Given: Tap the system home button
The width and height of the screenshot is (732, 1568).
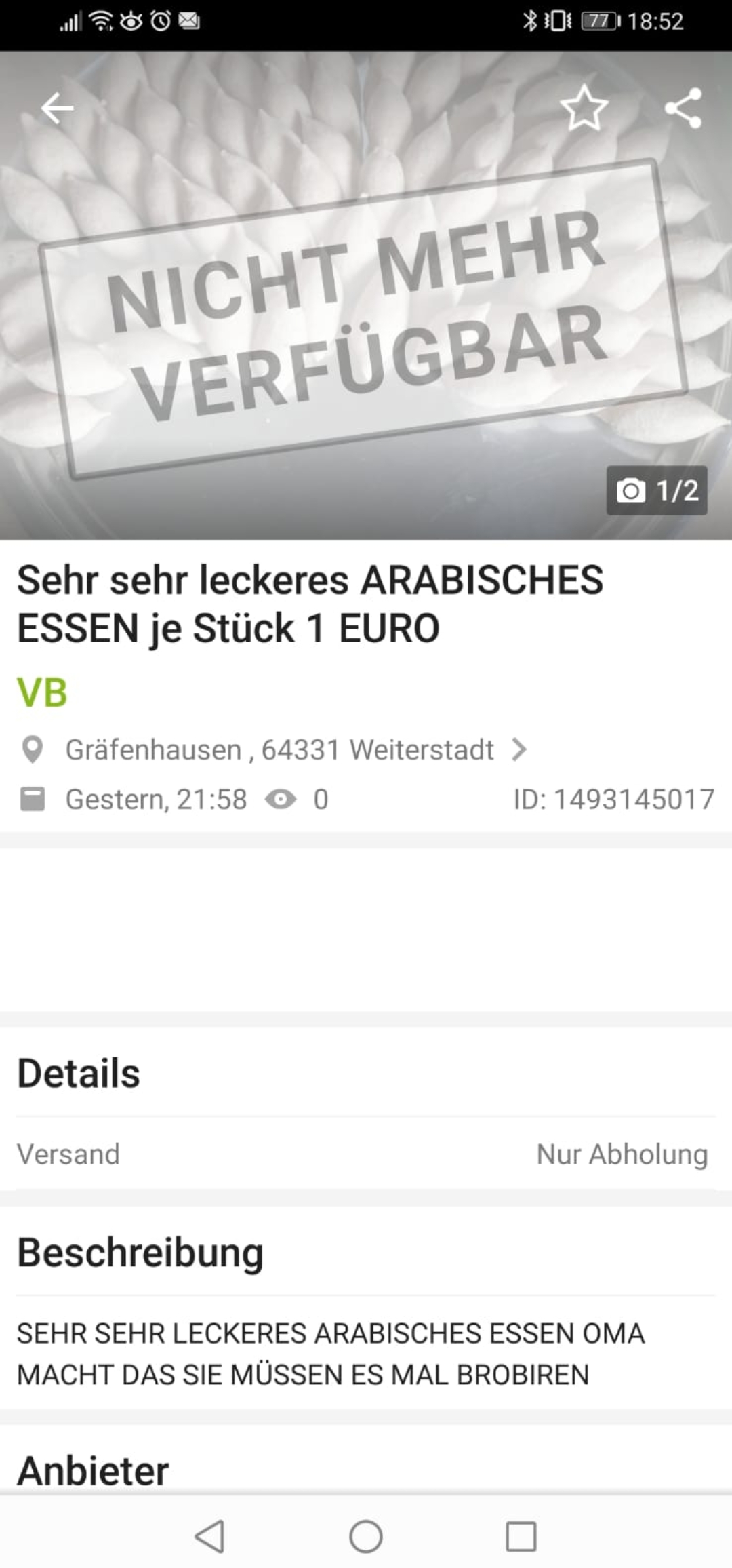Looking at the screenshot, I should [x=366, y=1536].
